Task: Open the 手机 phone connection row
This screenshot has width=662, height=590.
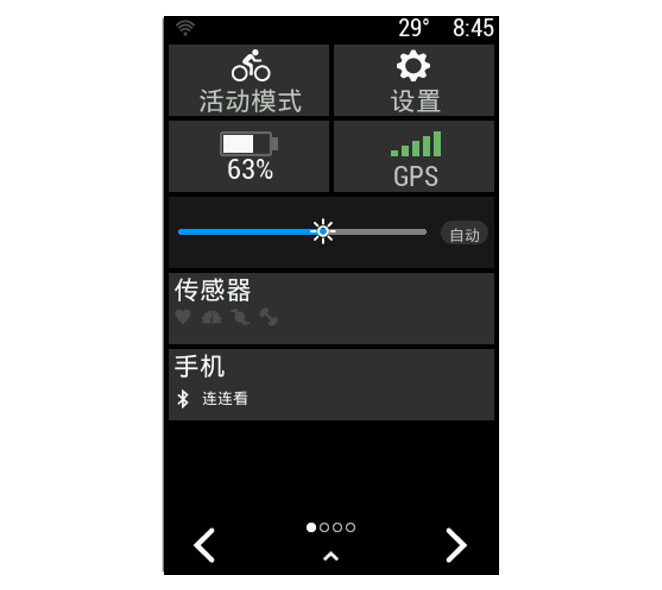Action: coord(331,384)
